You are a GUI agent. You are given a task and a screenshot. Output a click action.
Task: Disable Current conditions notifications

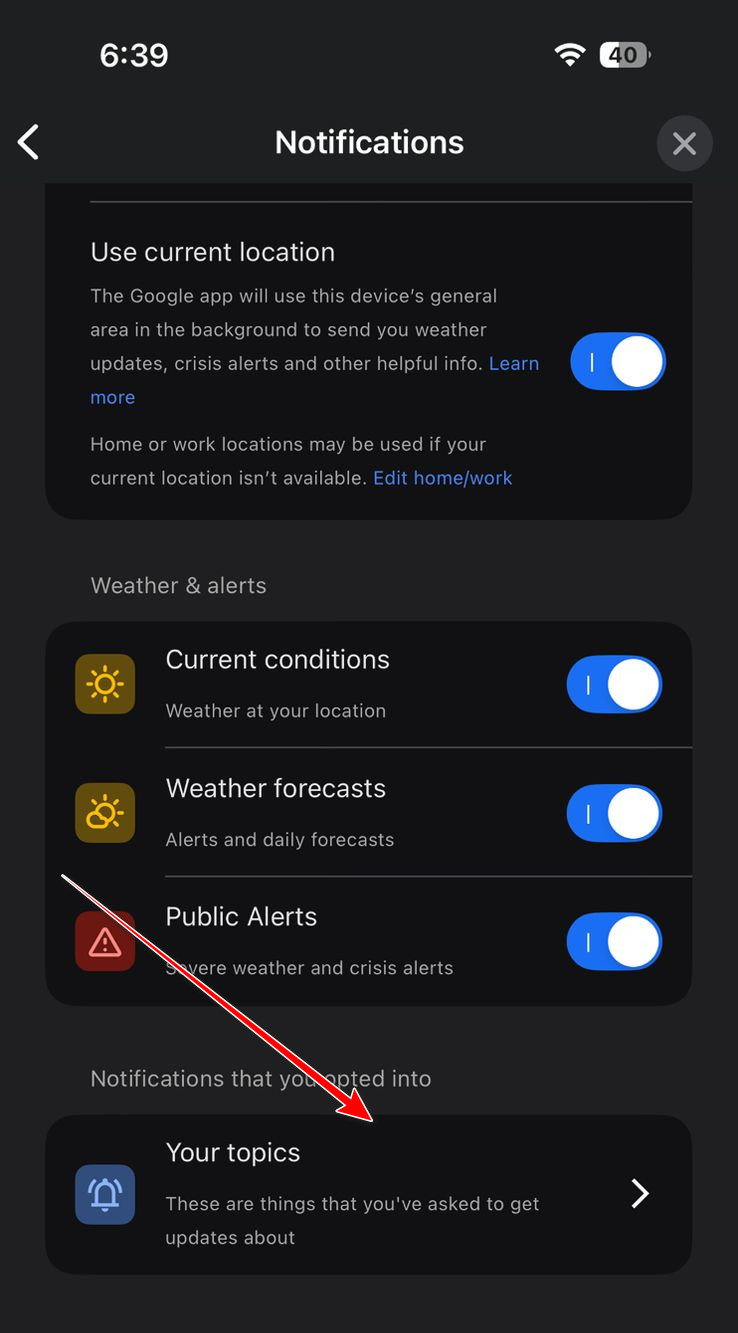pyautogui.click(x=614, y=685)
